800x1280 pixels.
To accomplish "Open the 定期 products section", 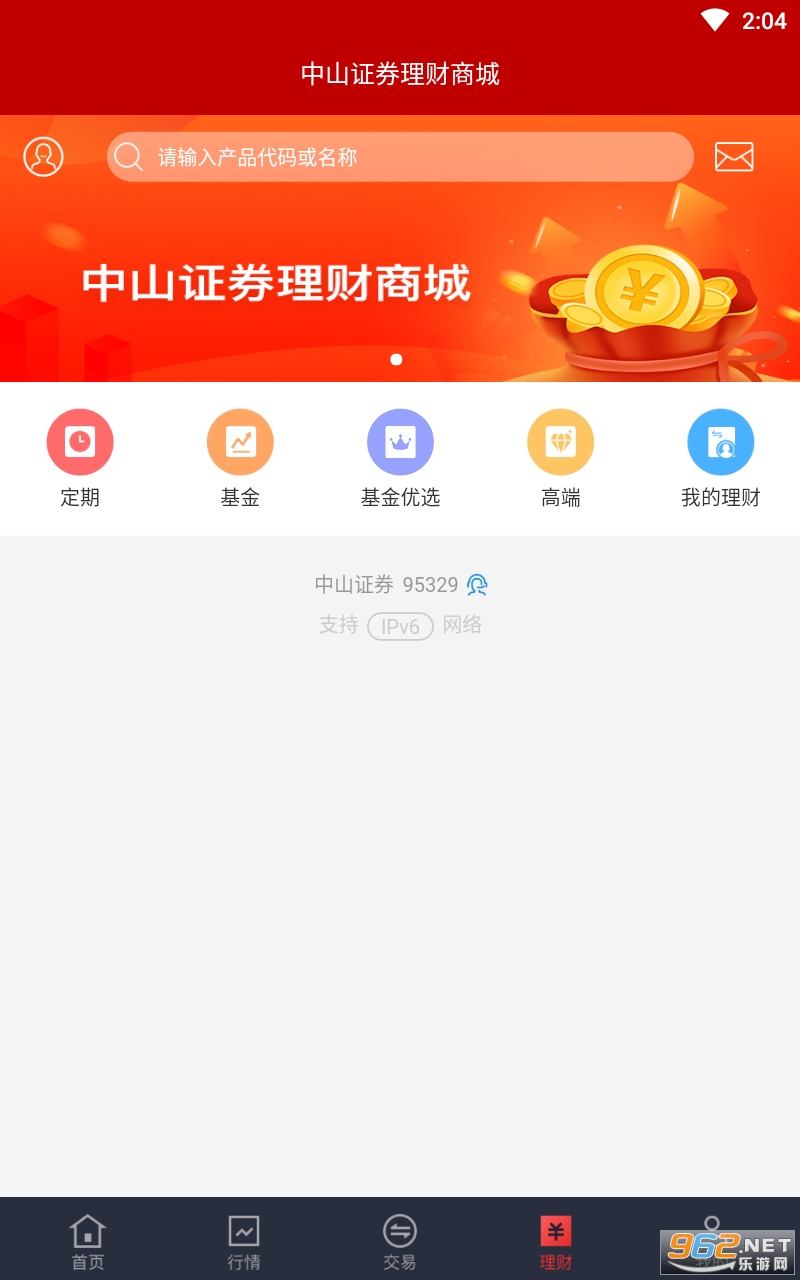I will [80, 459].
